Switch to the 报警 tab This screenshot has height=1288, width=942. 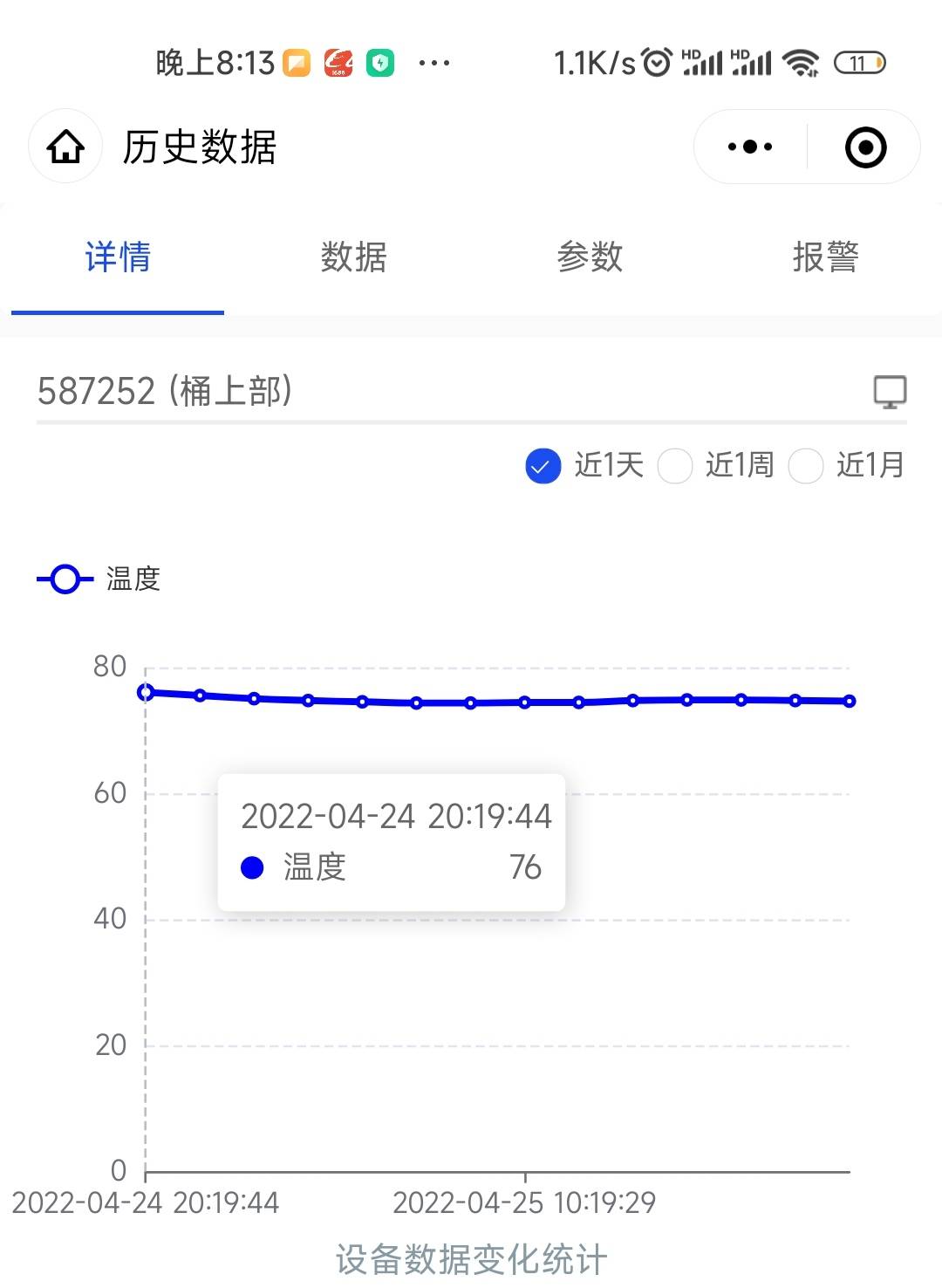(825, 257)
